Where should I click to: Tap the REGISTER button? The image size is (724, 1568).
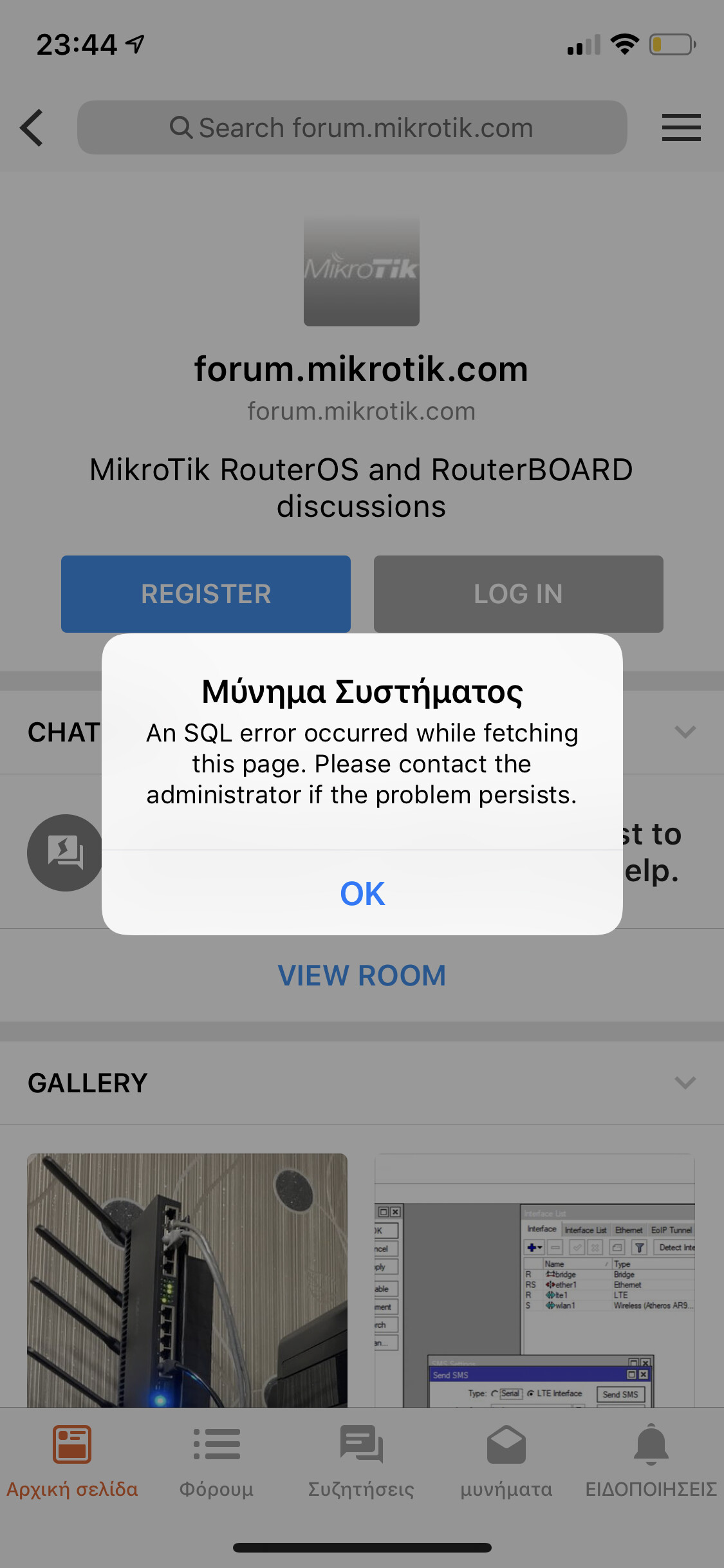[x=206, y=593]
